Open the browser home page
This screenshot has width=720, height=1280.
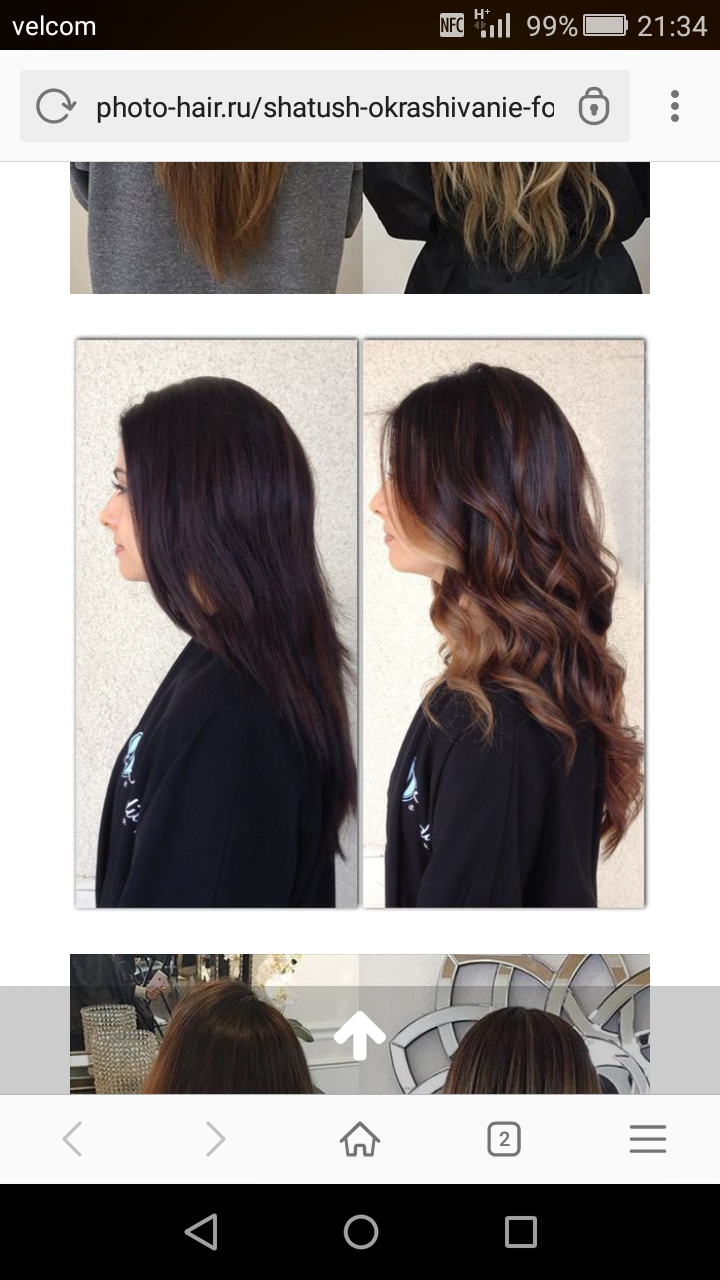(x=360, y=1139)
